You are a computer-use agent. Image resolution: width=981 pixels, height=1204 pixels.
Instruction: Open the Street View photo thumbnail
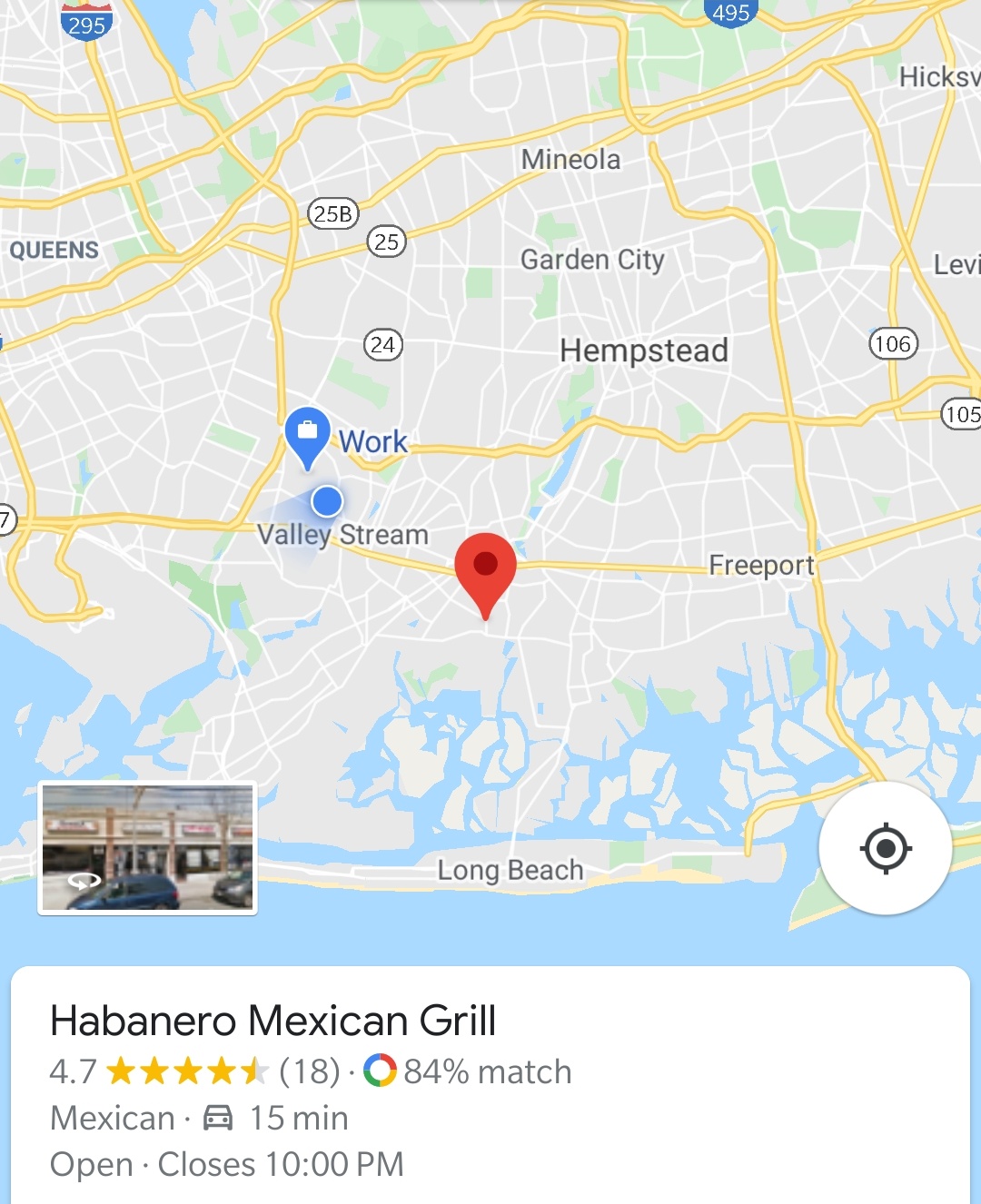pyautogui.click(x=147, y=847)
